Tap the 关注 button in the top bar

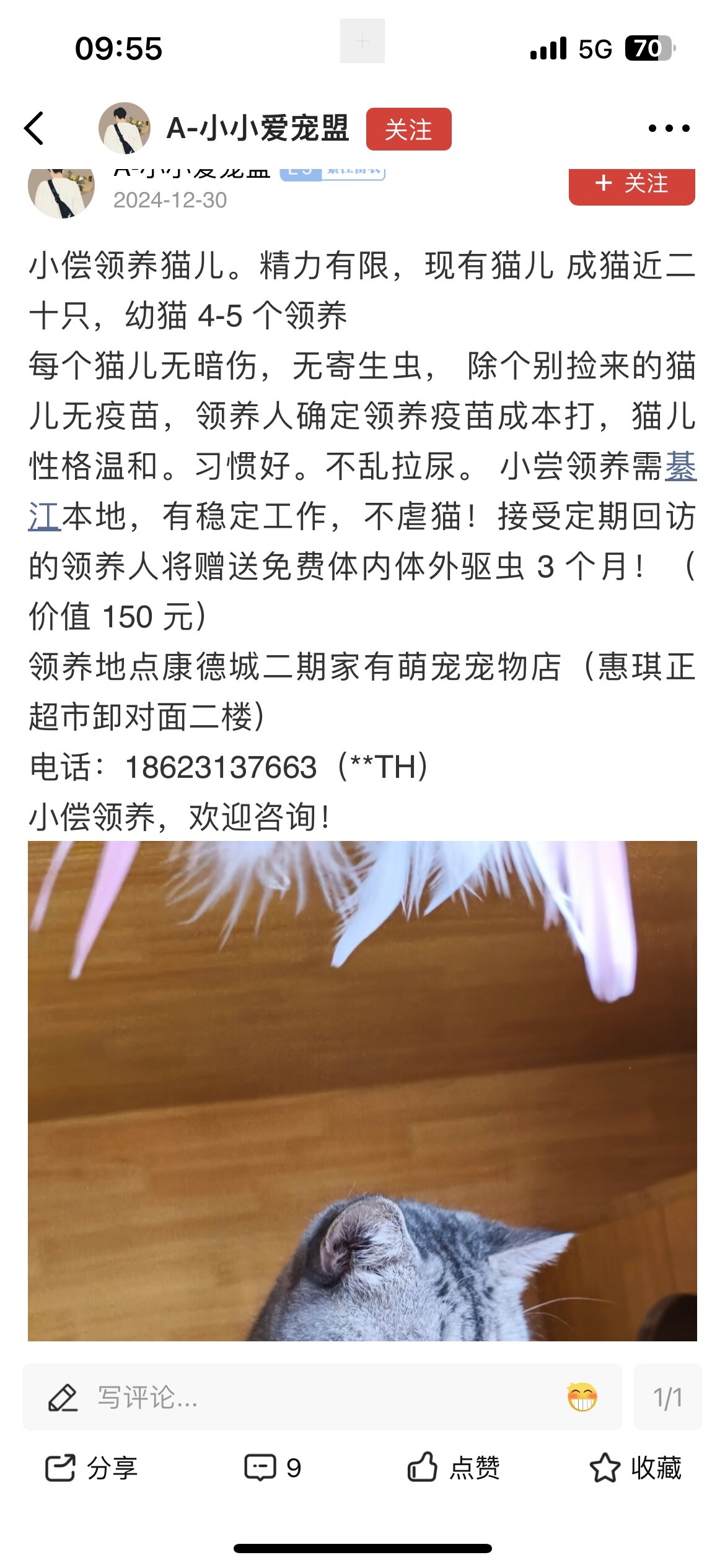408,129
